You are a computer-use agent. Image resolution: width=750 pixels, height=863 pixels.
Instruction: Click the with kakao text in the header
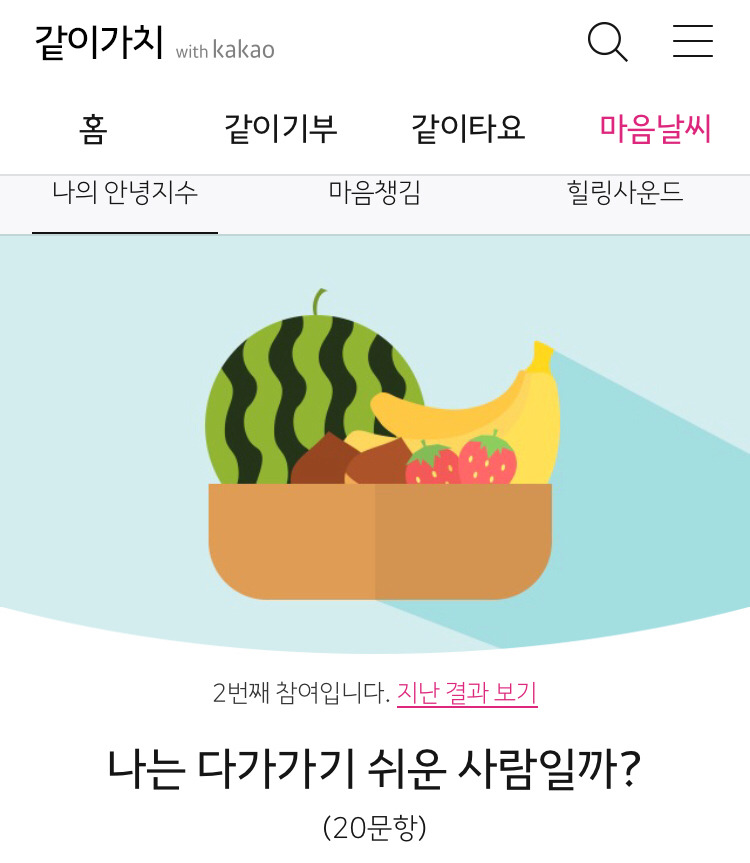tap(222, 48)
